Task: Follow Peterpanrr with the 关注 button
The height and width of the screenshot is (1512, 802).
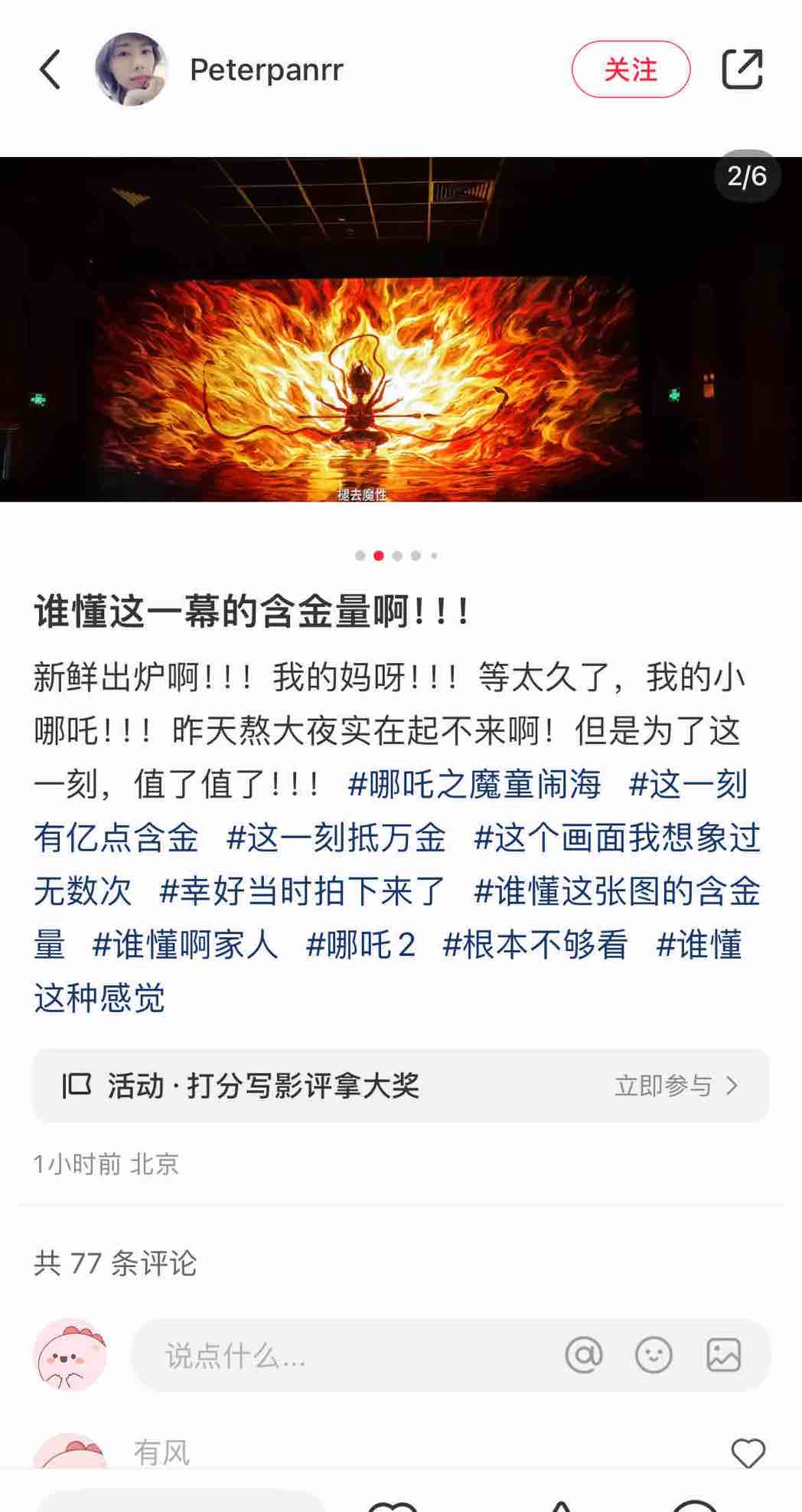Action: 631,70
